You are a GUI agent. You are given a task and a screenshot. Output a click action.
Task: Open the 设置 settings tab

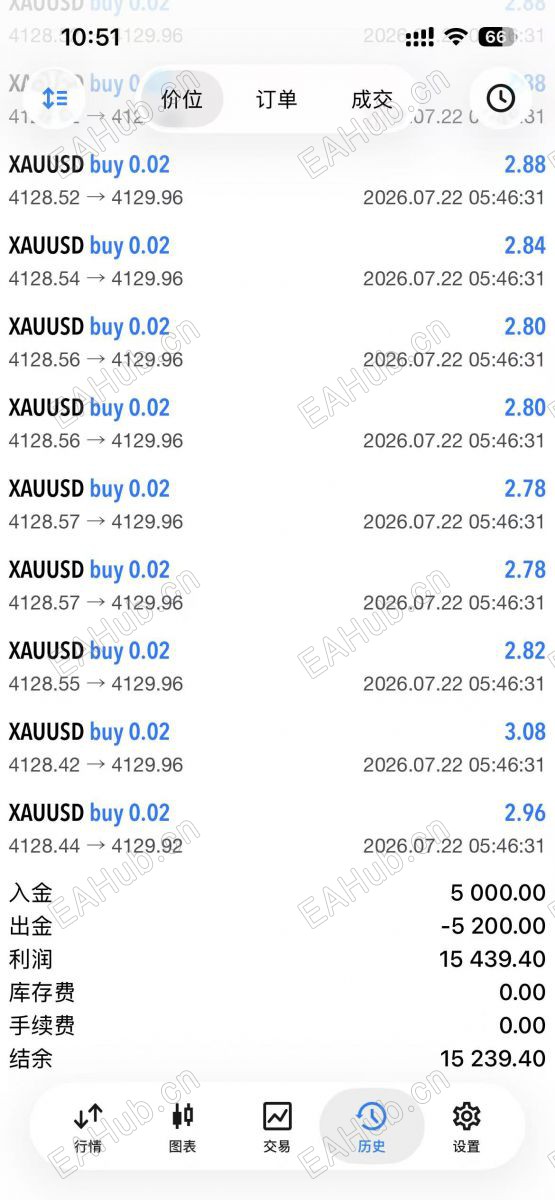click(466, 1128)
